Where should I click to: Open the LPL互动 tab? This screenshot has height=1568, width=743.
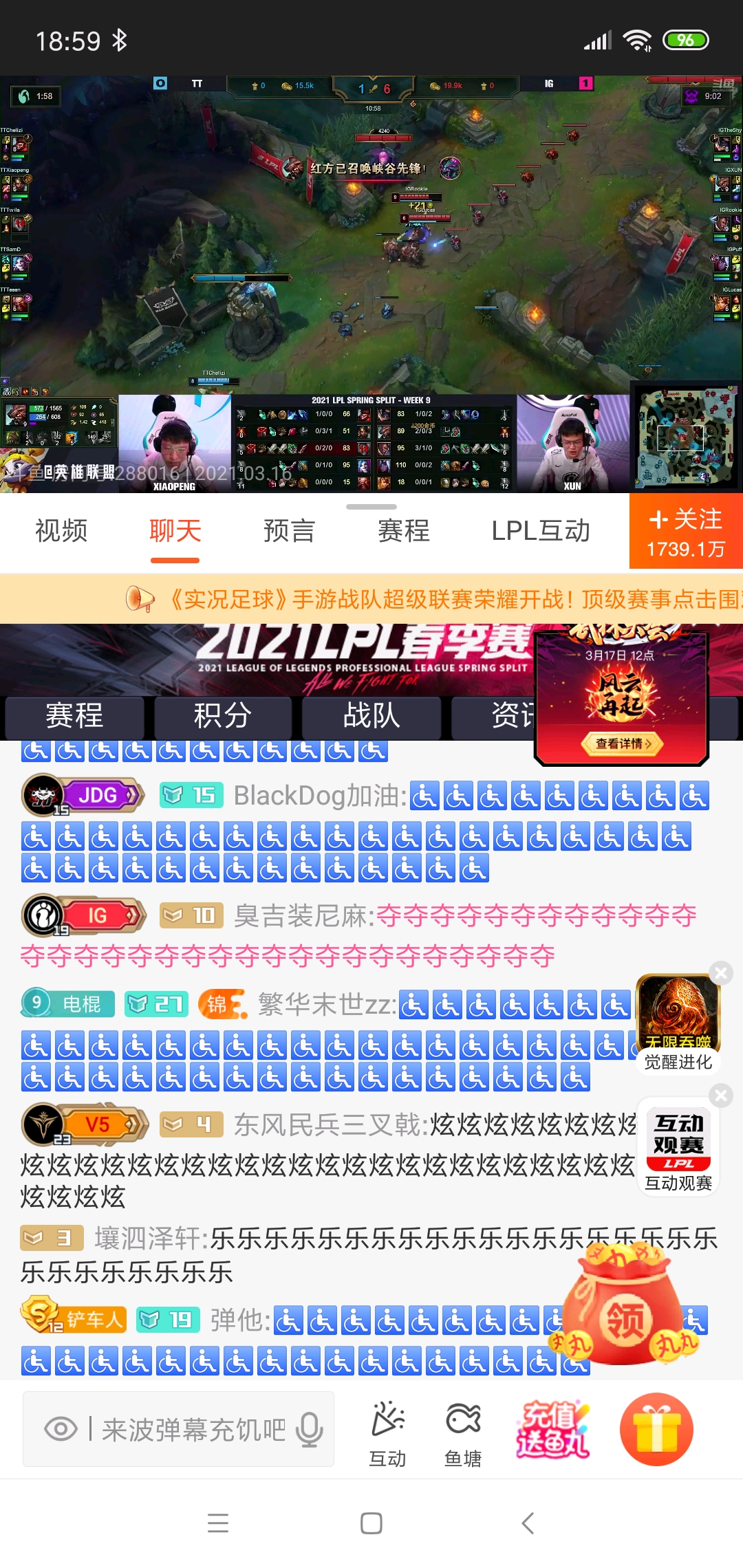pyautogui.click(x=541, y=531)
